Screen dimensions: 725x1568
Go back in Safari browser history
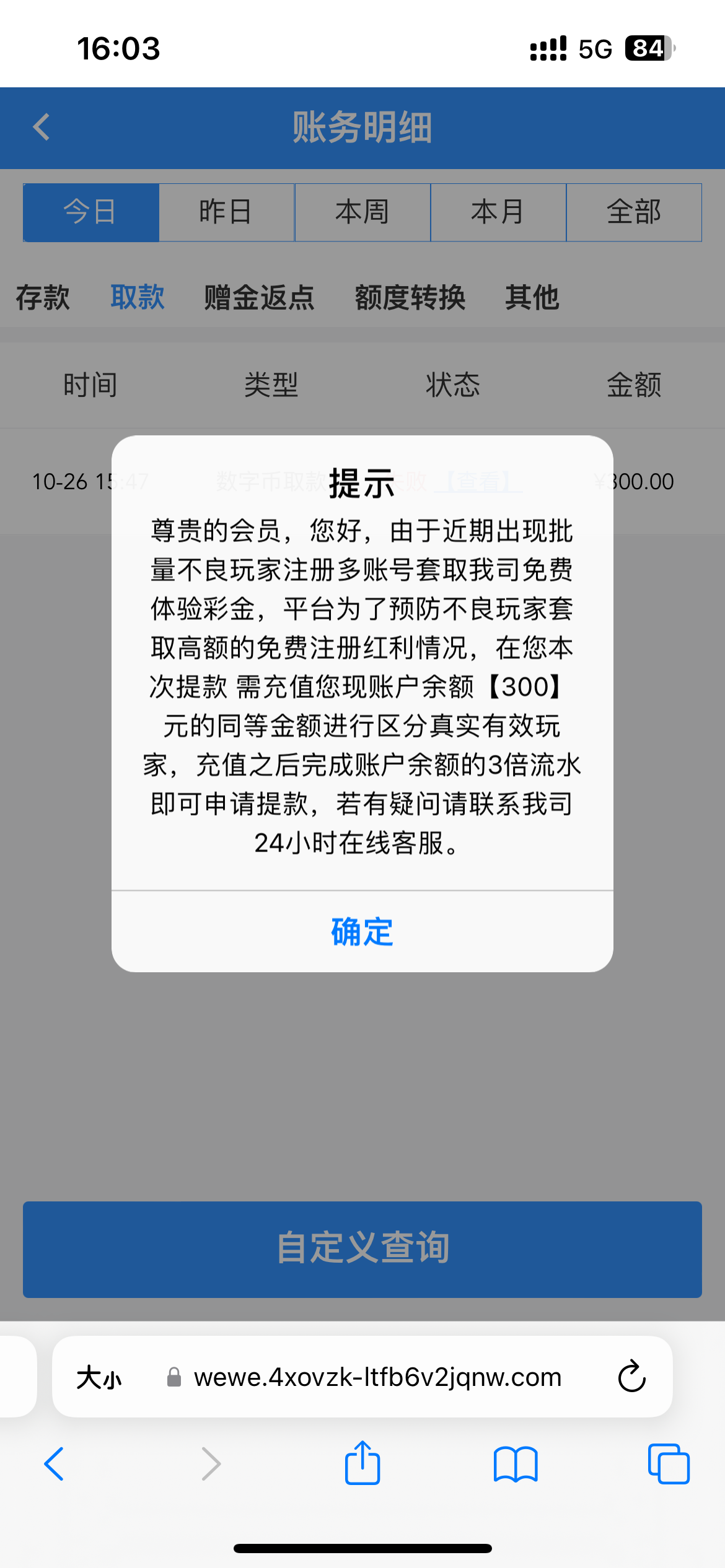pyautogui.click(x=55, y=1464)
